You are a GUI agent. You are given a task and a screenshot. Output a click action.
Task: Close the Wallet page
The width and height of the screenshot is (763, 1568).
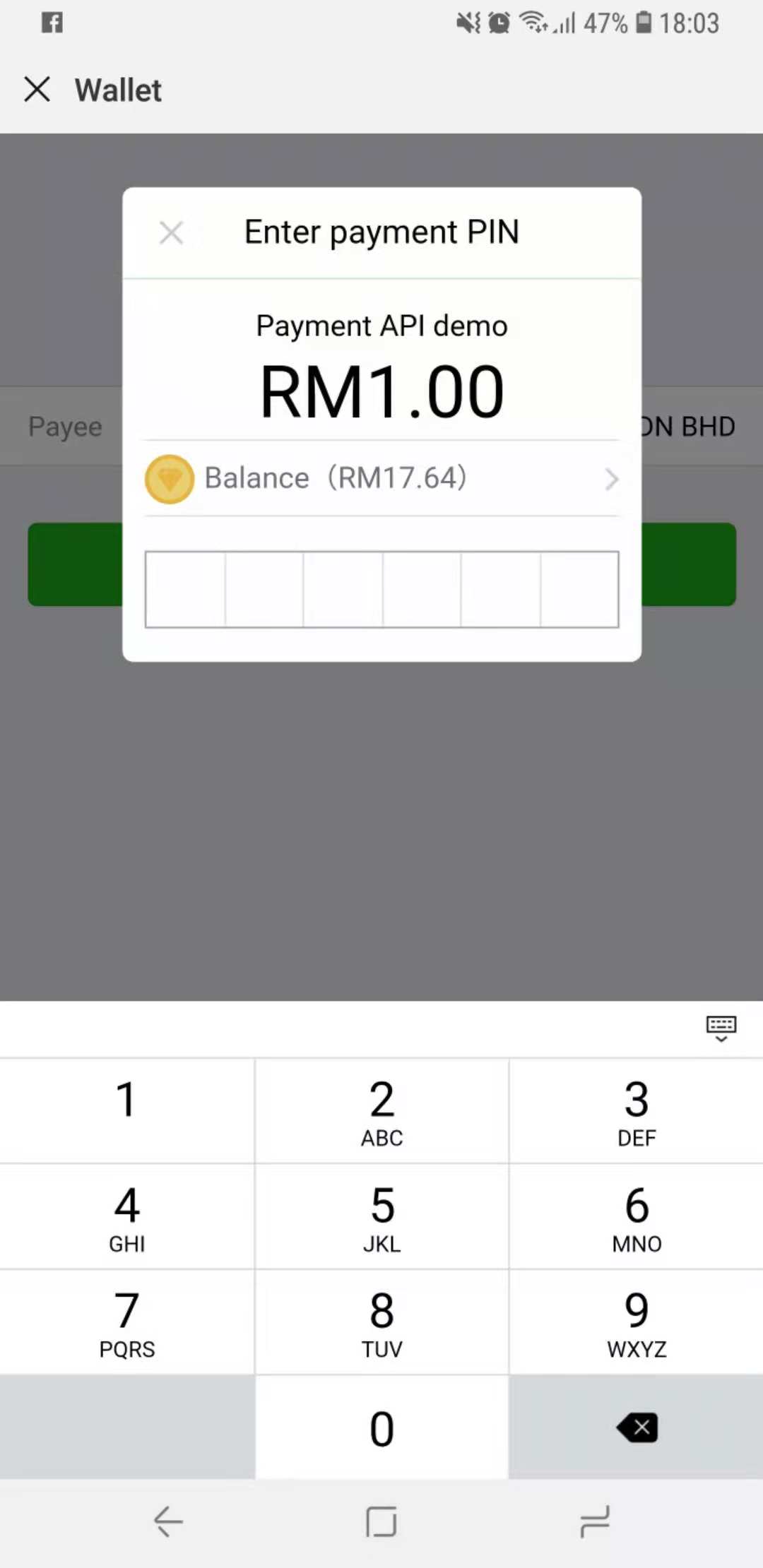pos(37,90)
